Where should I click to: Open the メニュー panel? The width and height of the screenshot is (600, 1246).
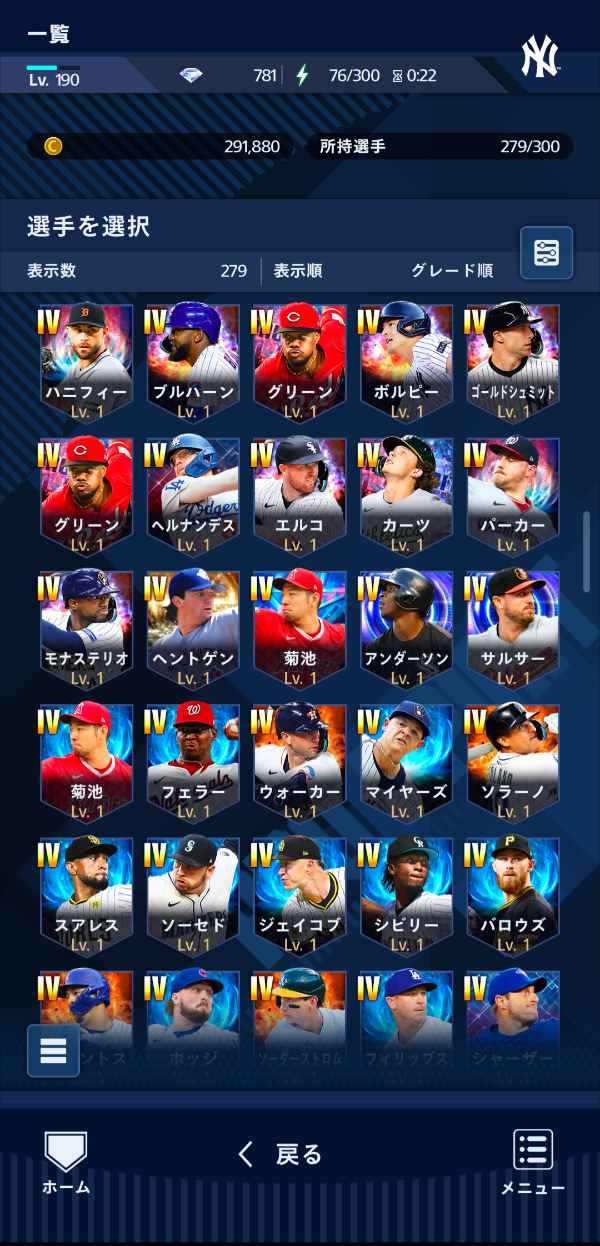[x=533, y=1162]
